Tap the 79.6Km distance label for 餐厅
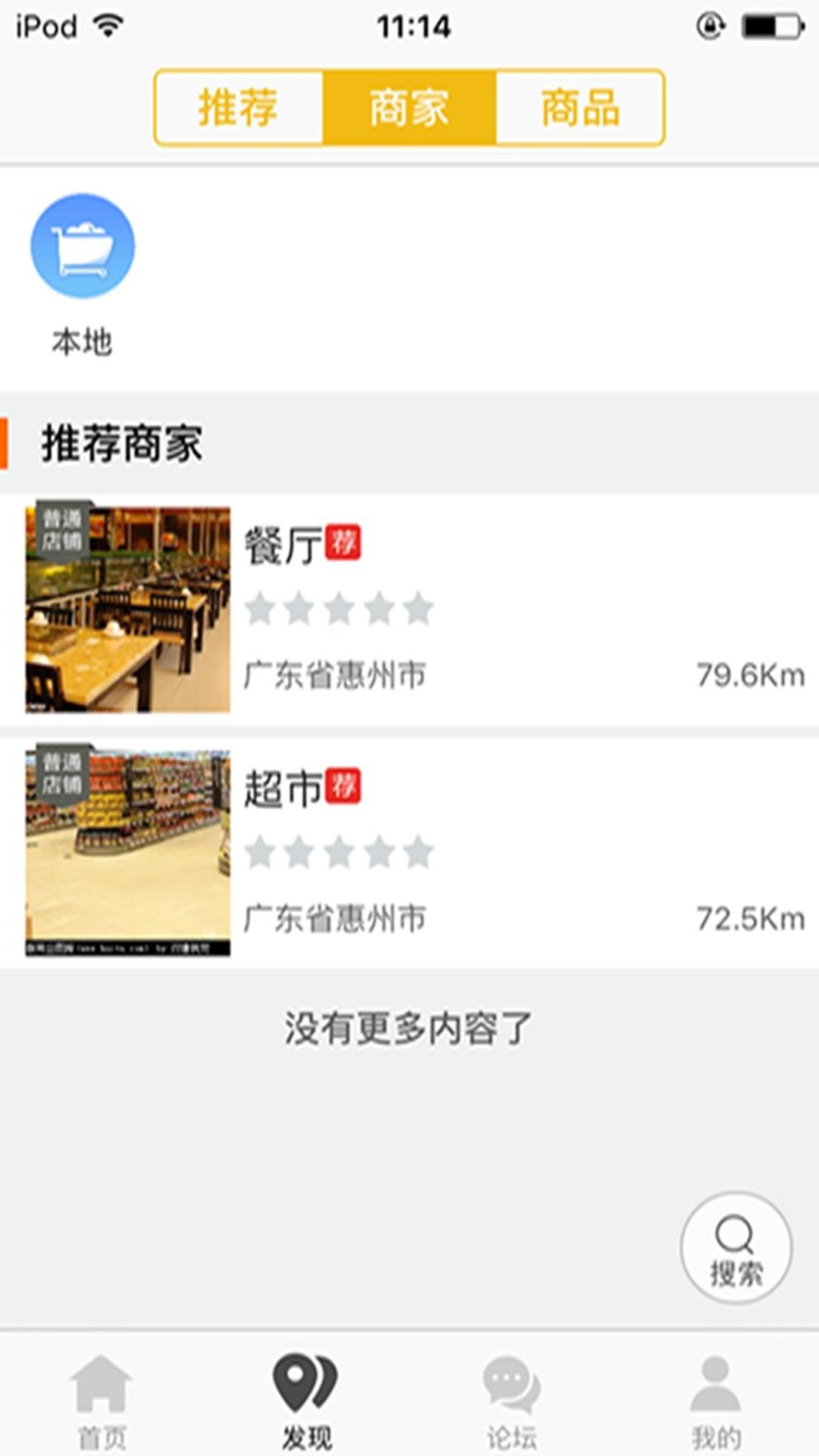Image resolution: width=819 pixels, height=1456 pixels. (751, 673)
